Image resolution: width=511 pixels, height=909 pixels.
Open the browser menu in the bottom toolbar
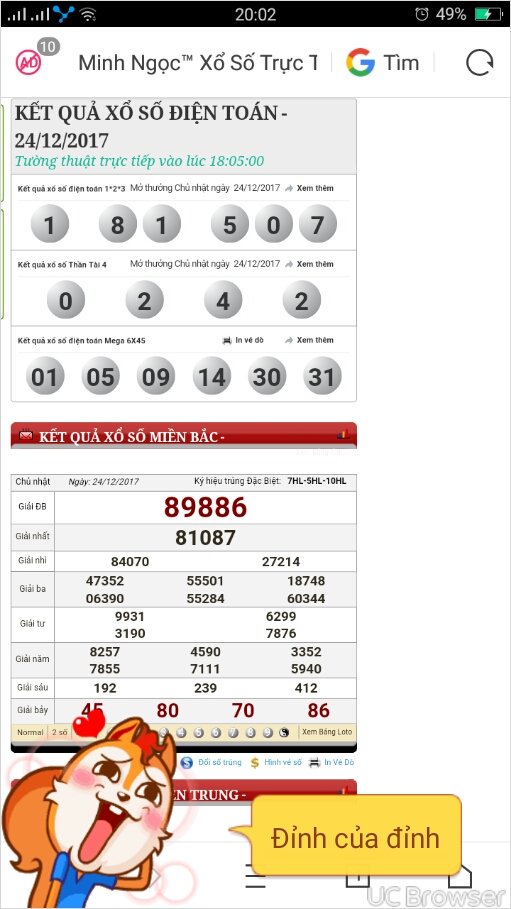point(255,877)
